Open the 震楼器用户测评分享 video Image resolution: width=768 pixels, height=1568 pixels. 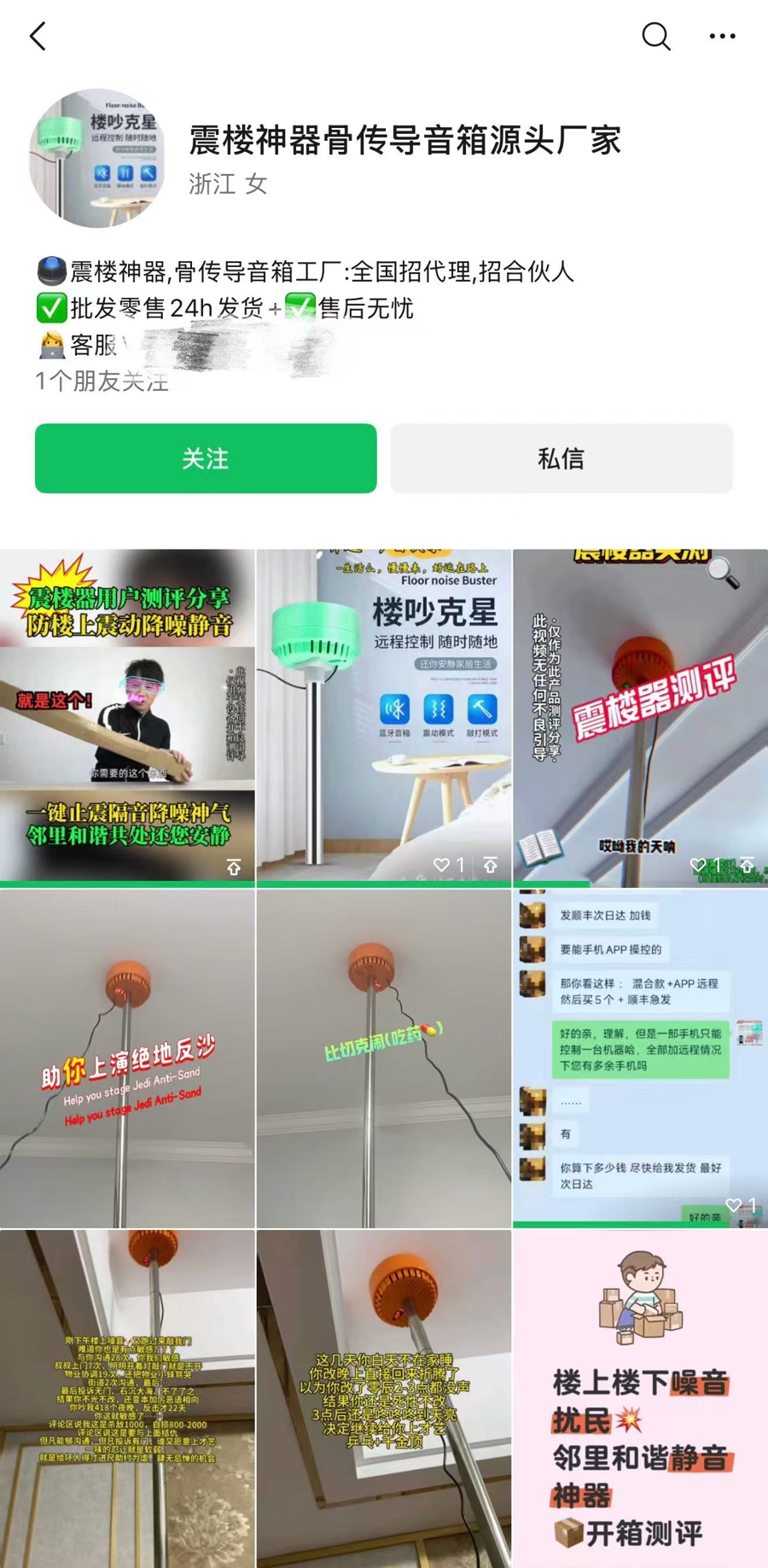tap(127, 717)
